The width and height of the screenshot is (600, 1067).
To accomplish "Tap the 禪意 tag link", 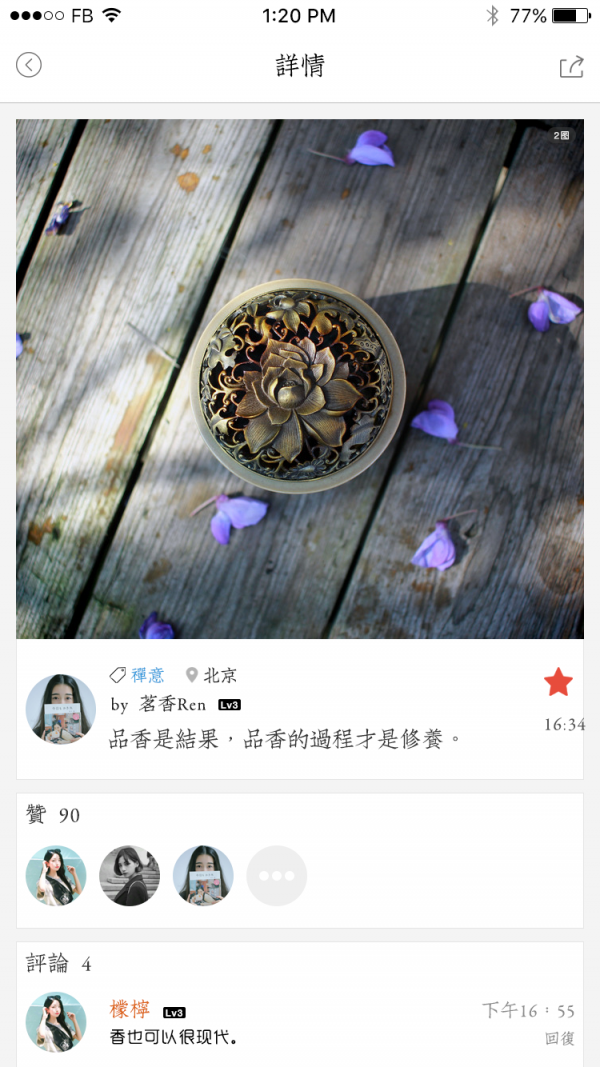I will [147, 675].
